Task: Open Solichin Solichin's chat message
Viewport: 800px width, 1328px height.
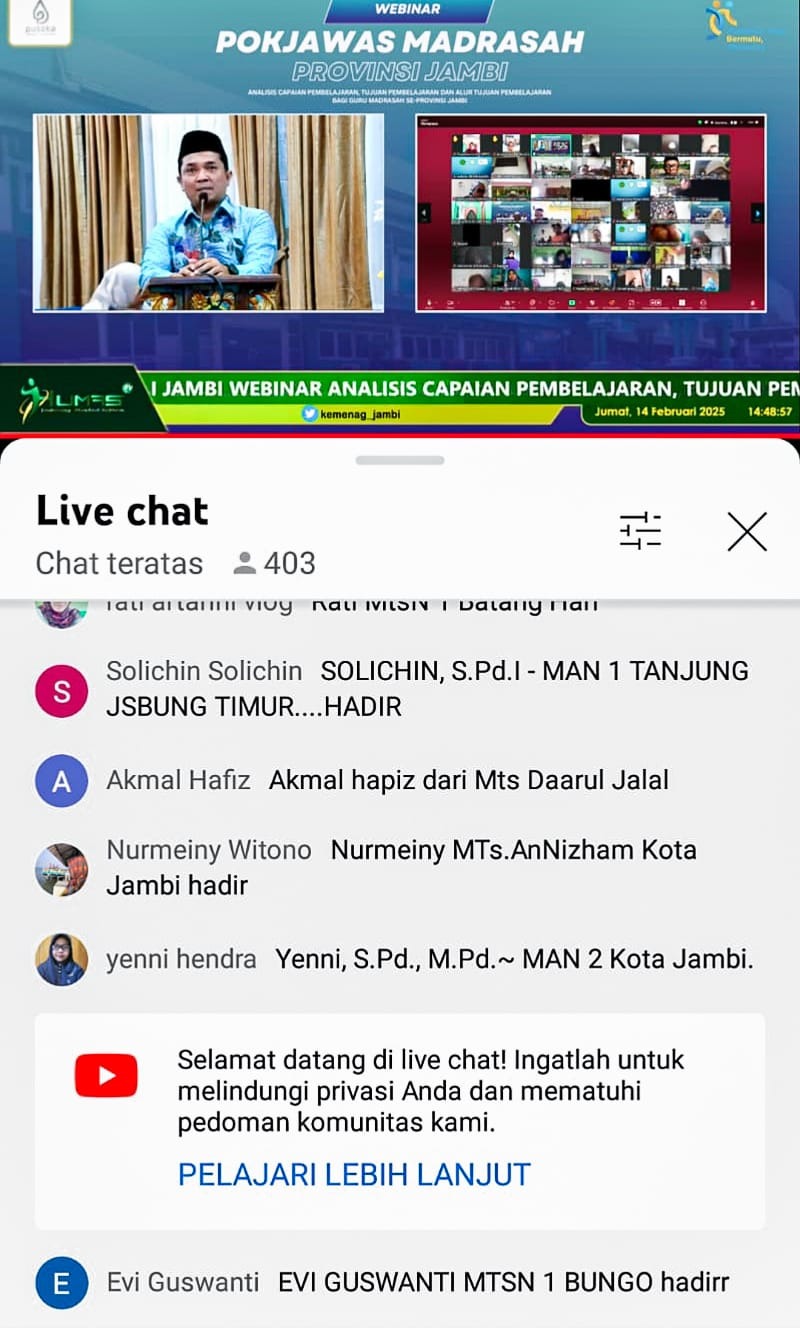Action: (x=427, y=689)
